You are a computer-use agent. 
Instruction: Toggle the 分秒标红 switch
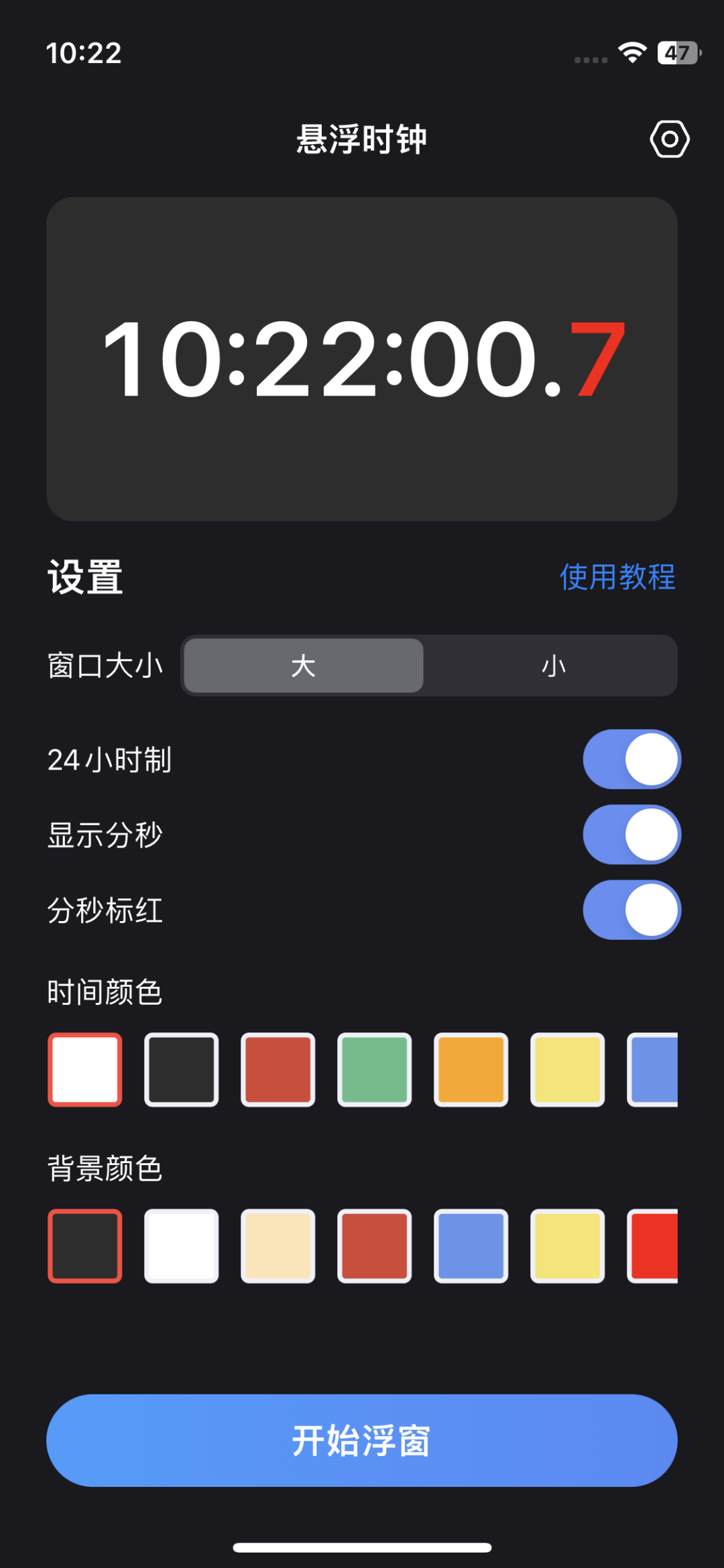631,910
